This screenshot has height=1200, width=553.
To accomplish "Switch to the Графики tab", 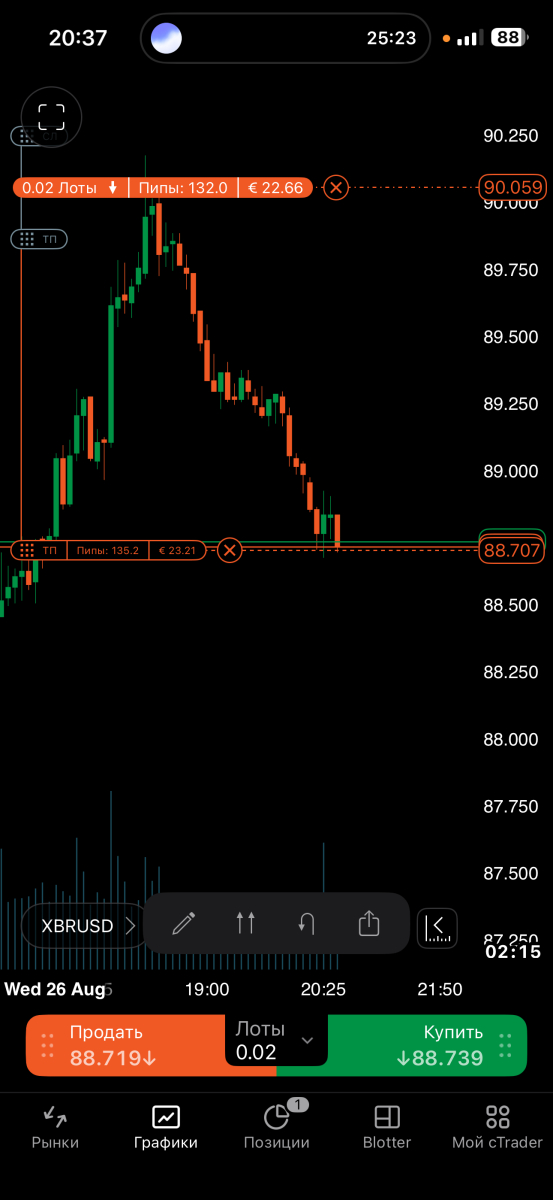I will click(x=166, y=1128).
